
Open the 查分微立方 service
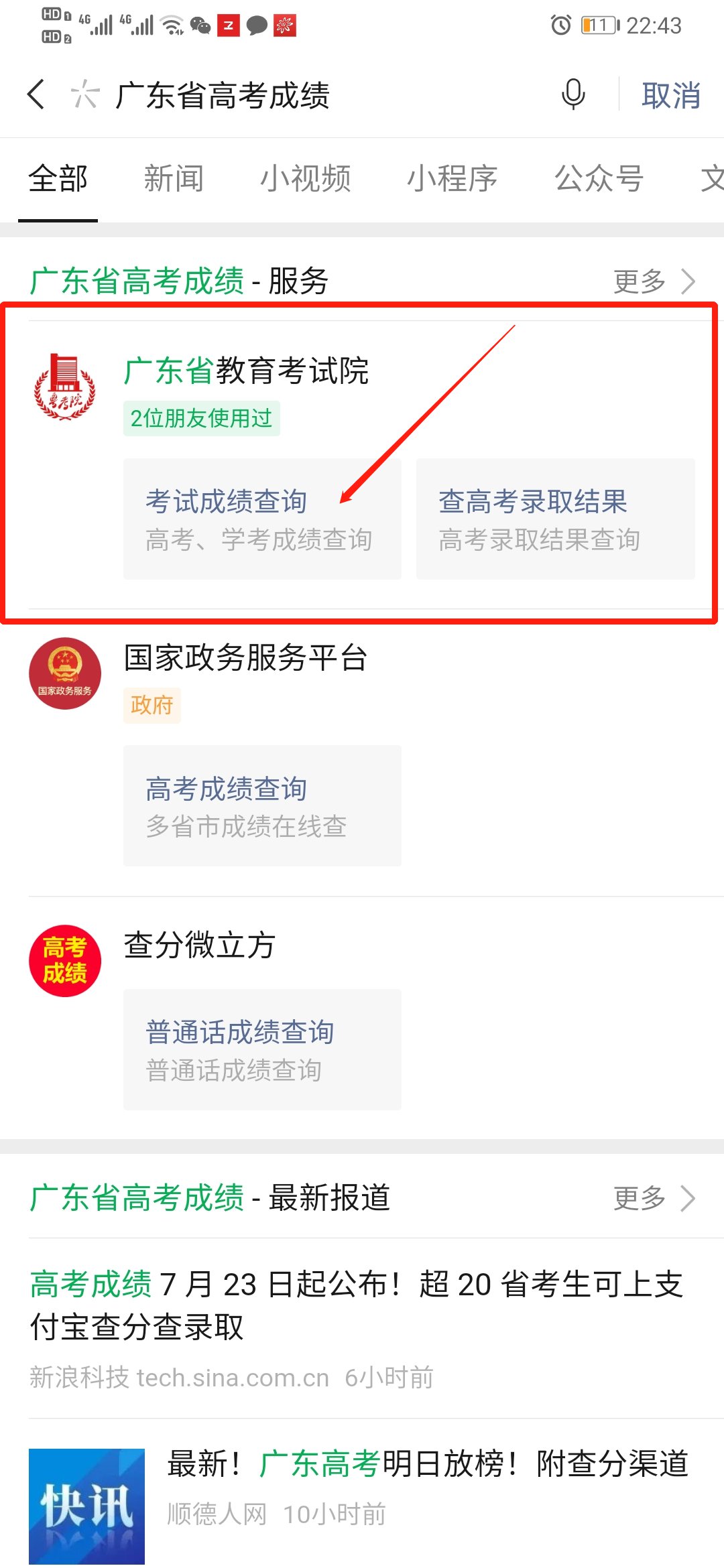200,945
